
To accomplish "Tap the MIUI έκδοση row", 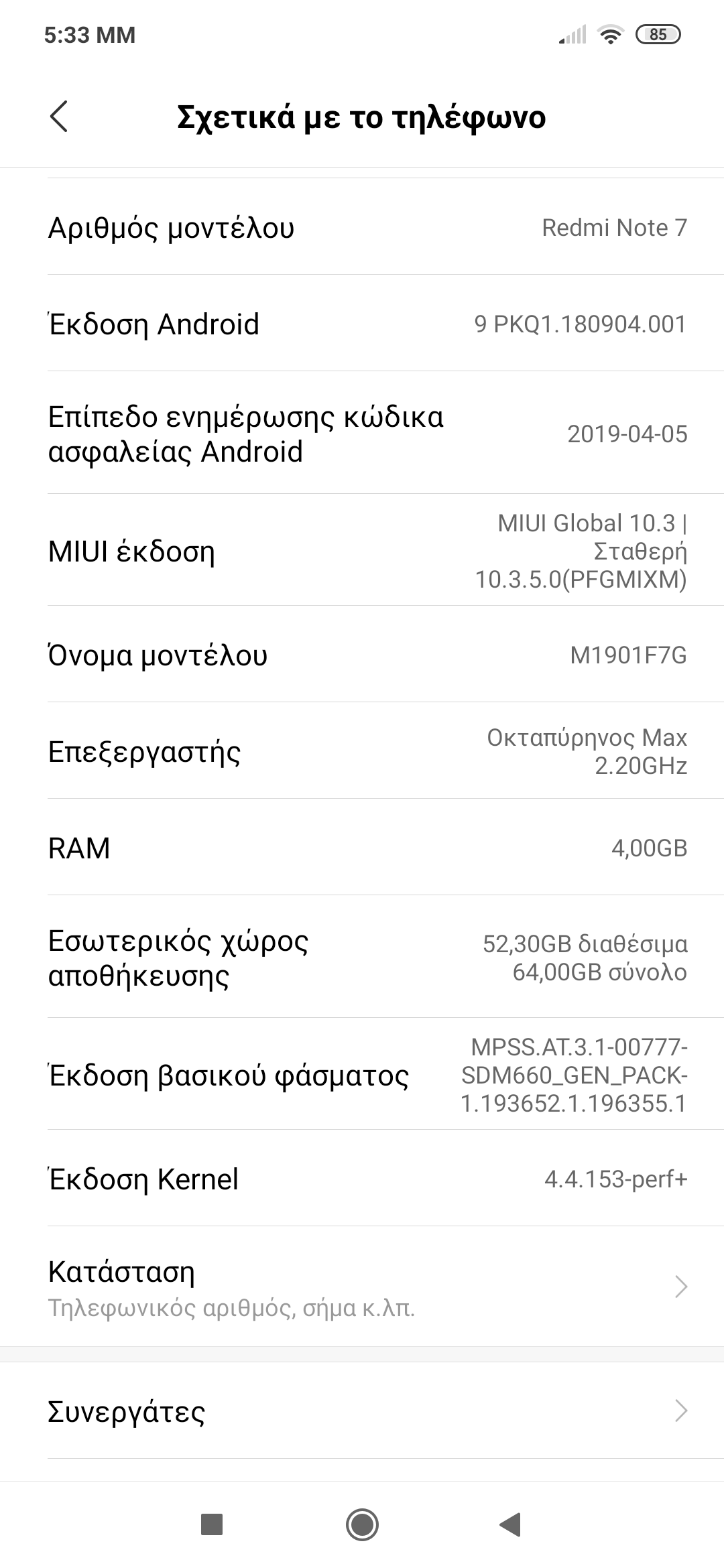I will [362, 551].
